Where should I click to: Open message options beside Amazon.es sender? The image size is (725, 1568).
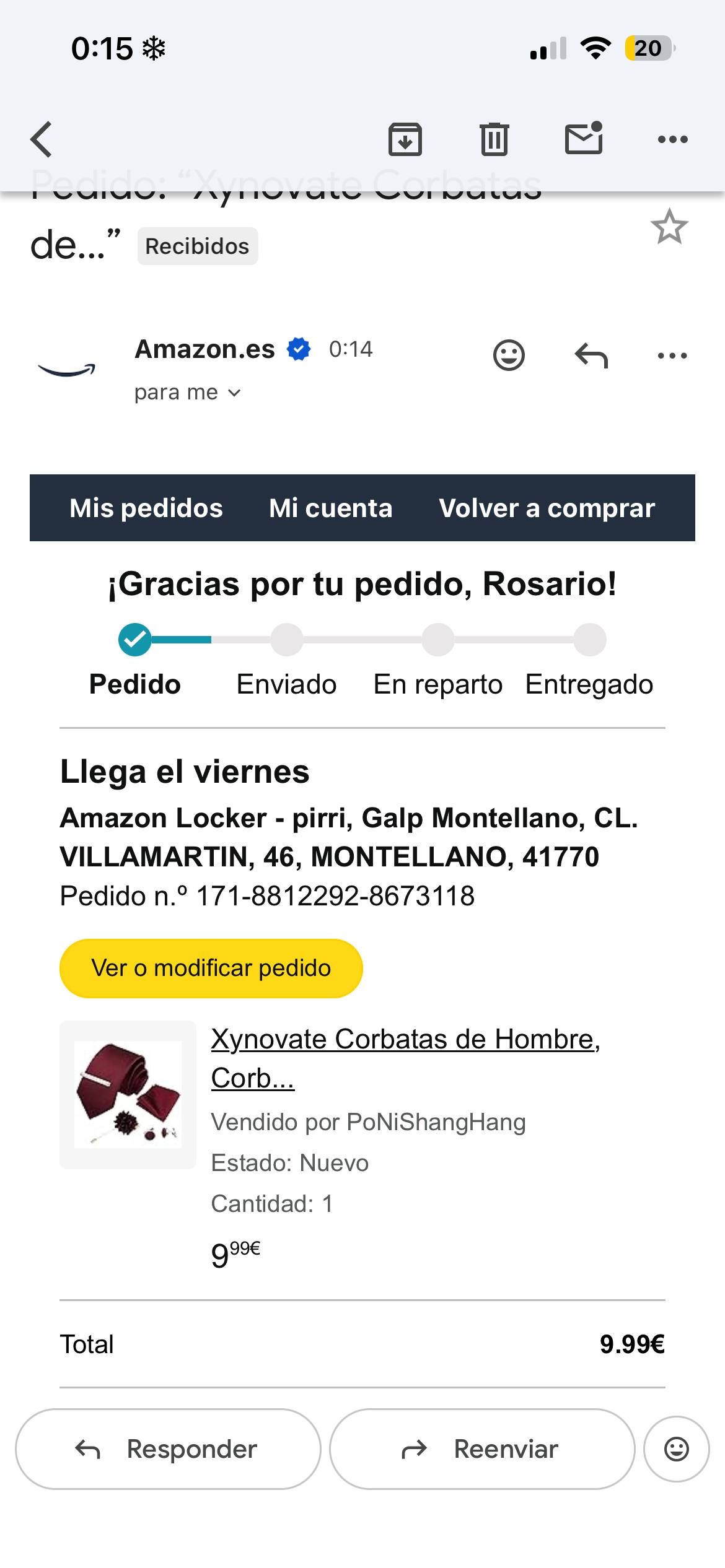[x=672, y=355]
